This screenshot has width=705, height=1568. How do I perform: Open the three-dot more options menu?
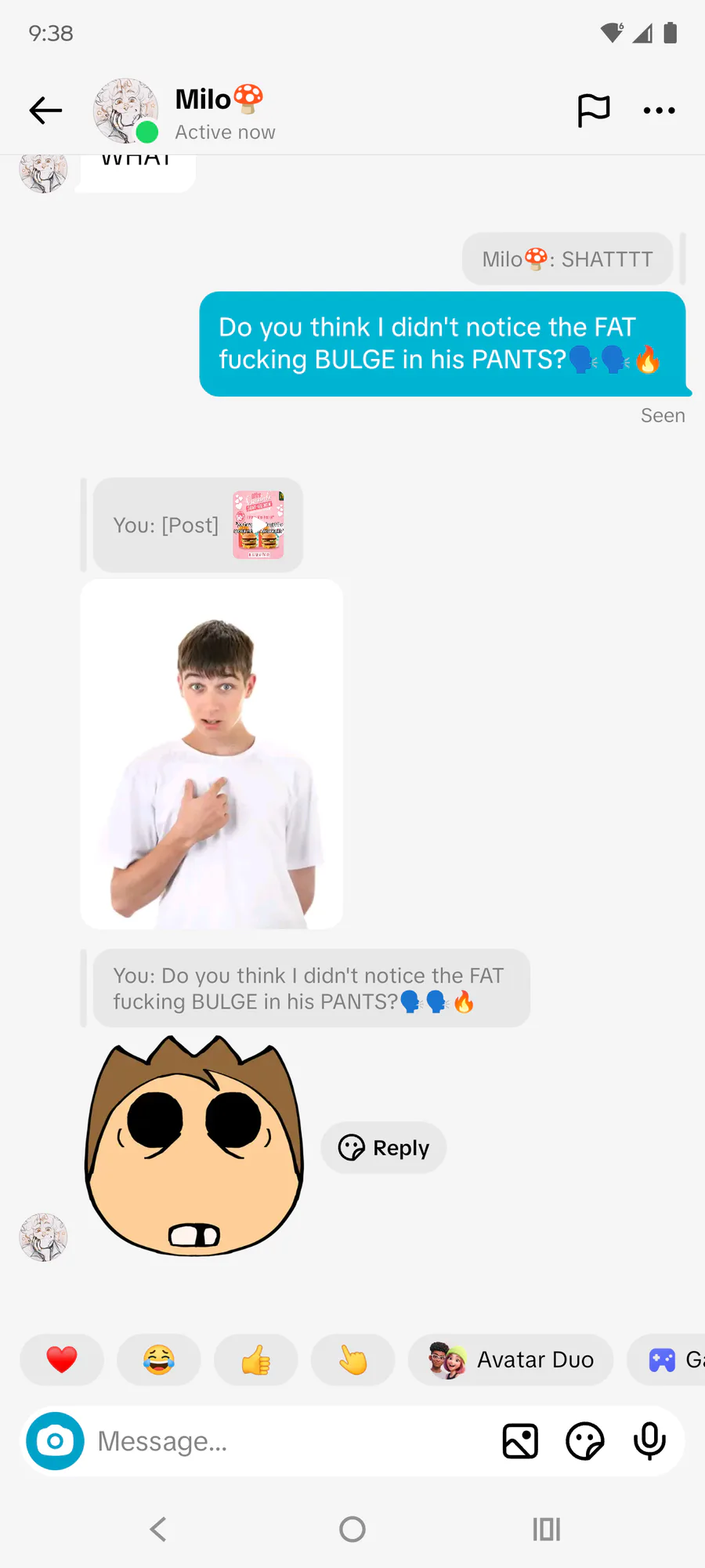(x=659, y=110)
